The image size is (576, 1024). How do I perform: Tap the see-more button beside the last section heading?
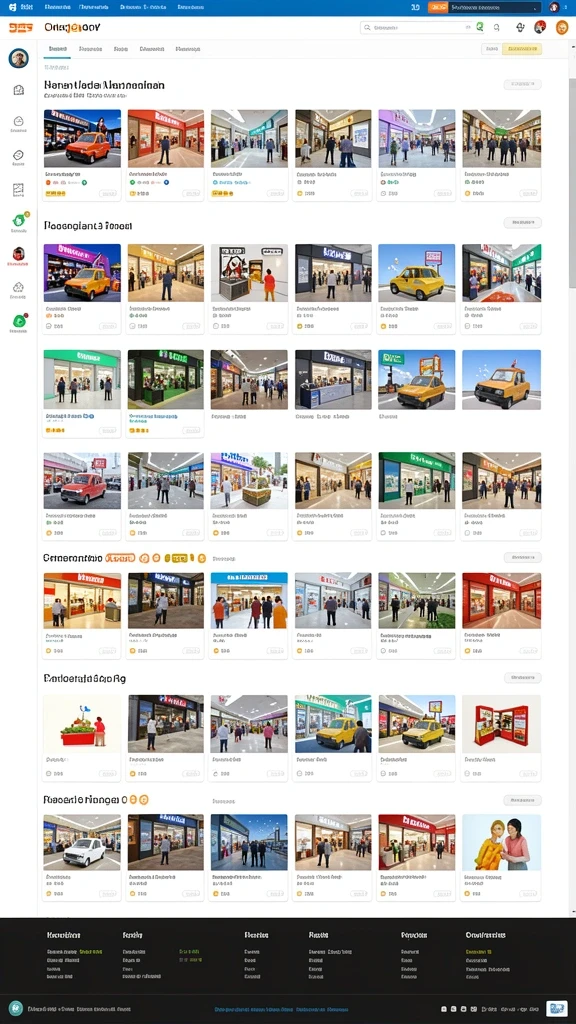[522, 800]
